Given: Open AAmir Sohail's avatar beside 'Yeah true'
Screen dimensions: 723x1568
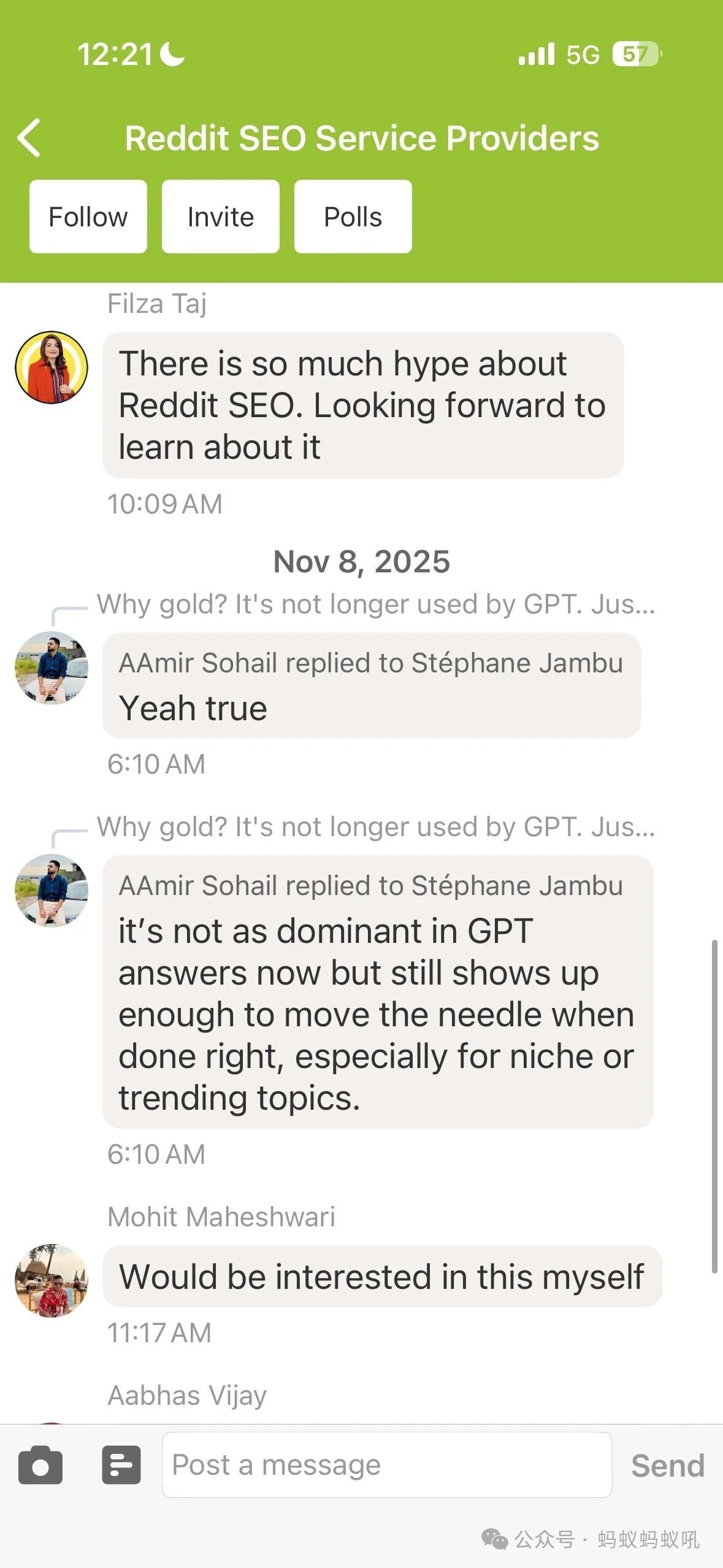Looking at the screenshot, I should point(52,668).
